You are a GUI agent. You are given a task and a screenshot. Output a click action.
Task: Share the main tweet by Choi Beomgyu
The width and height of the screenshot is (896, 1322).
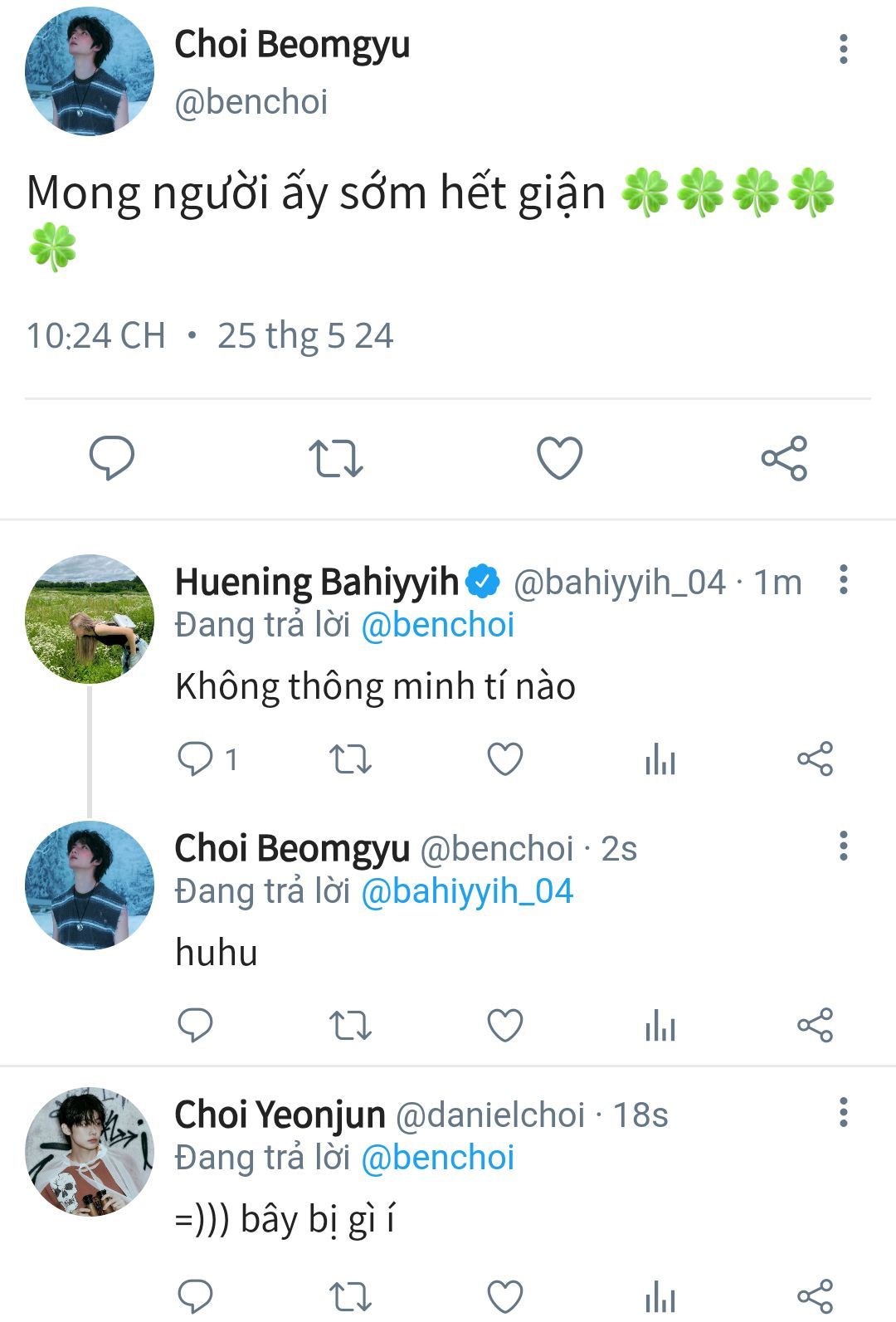tap(784, 458)
